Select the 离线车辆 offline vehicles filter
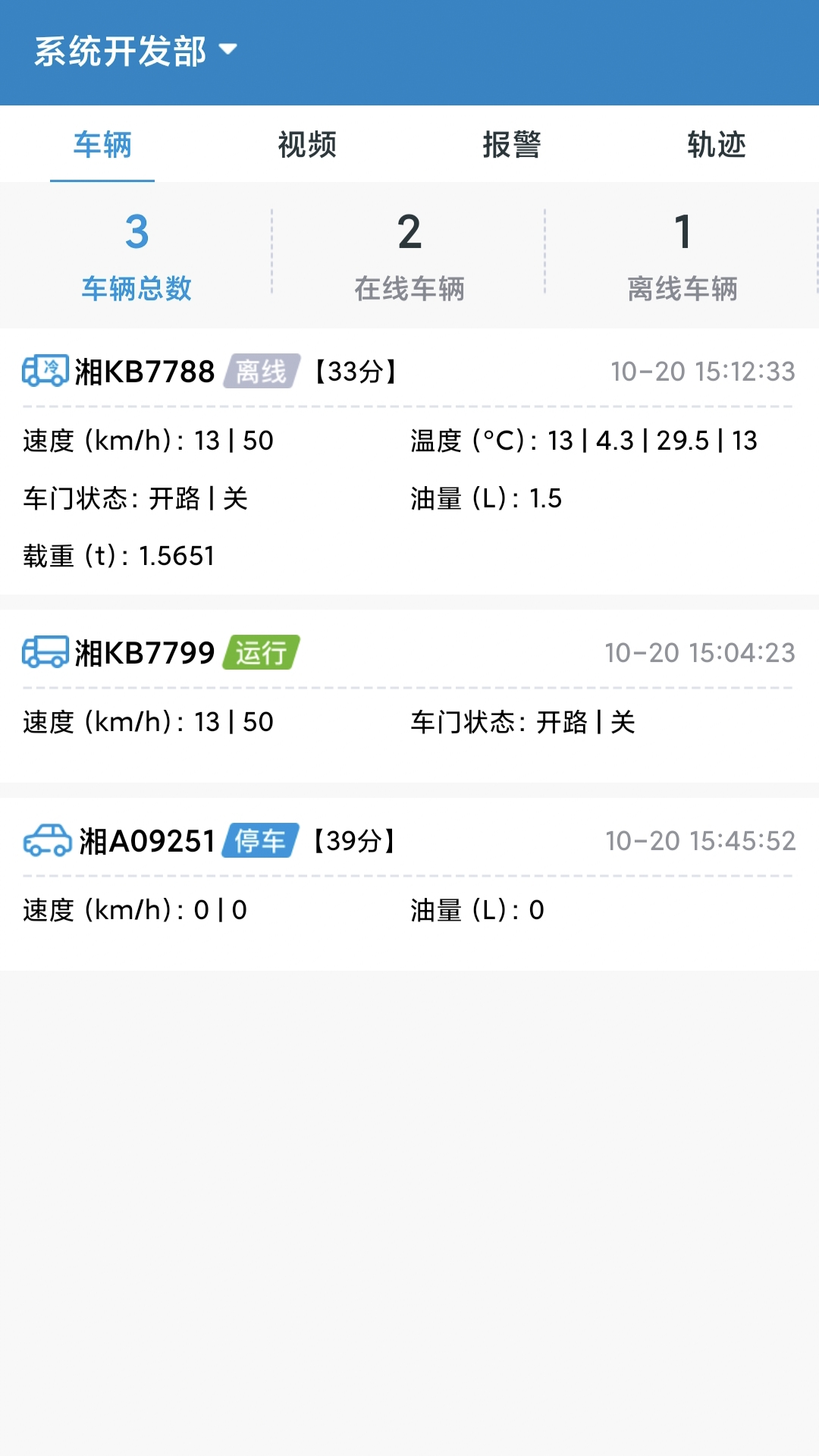Screen dimensions: 819x1456 (682, 258)
